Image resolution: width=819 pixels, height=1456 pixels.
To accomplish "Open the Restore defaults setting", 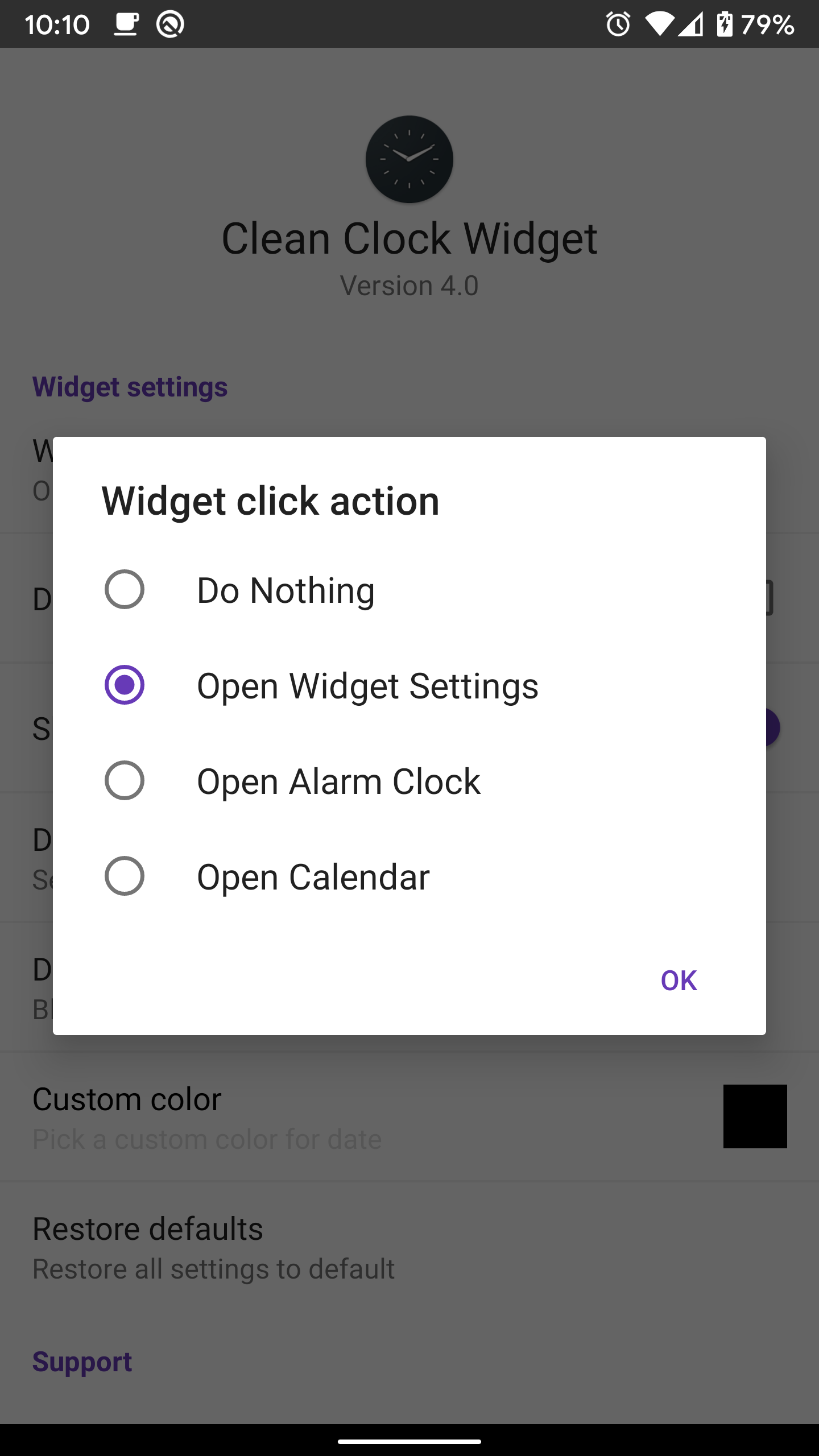I will [x=148, y=1228].
